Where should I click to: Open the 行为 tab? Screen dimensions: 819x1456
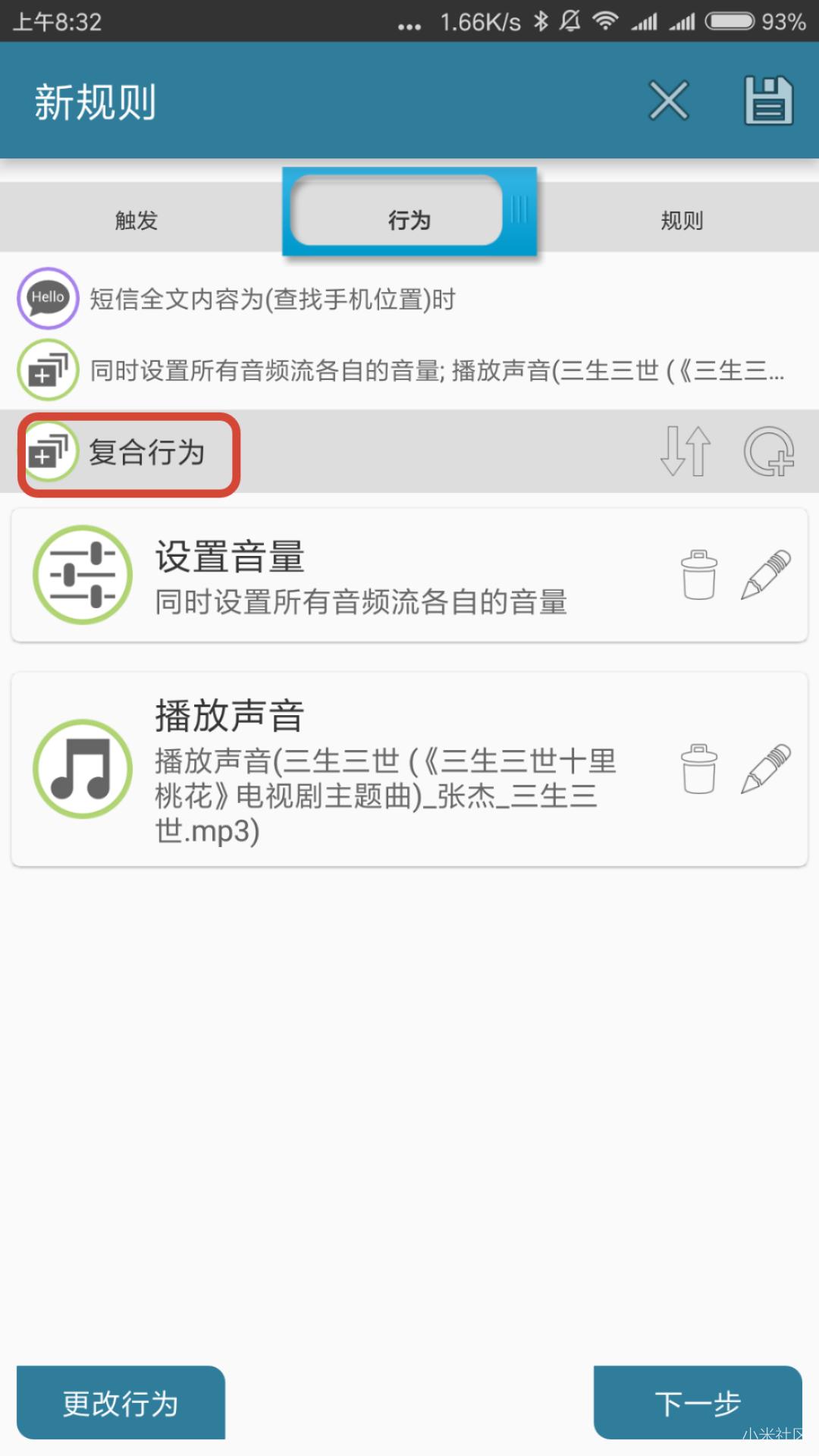pos(408,220)
